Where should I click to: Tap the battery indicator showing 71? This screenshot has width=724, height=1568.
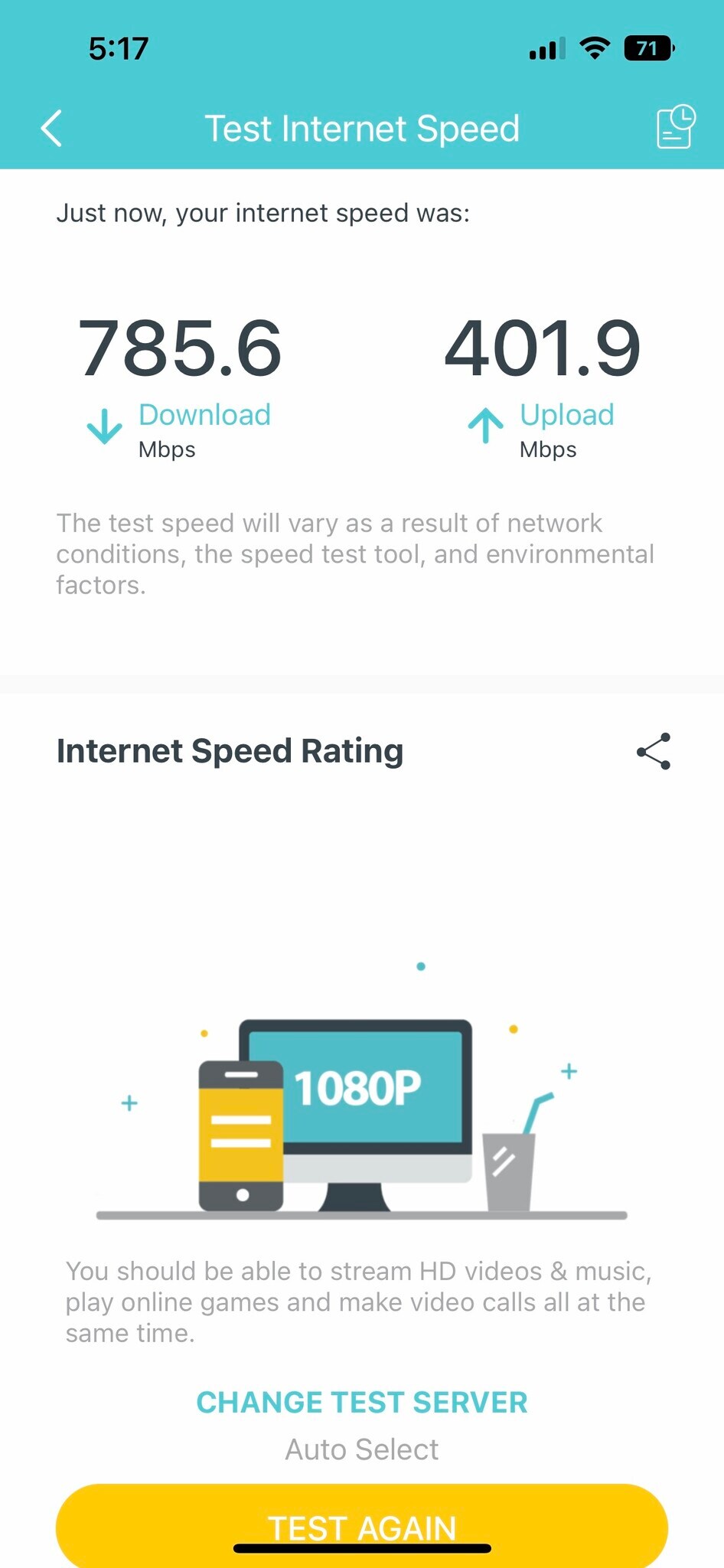coord(647,47)
